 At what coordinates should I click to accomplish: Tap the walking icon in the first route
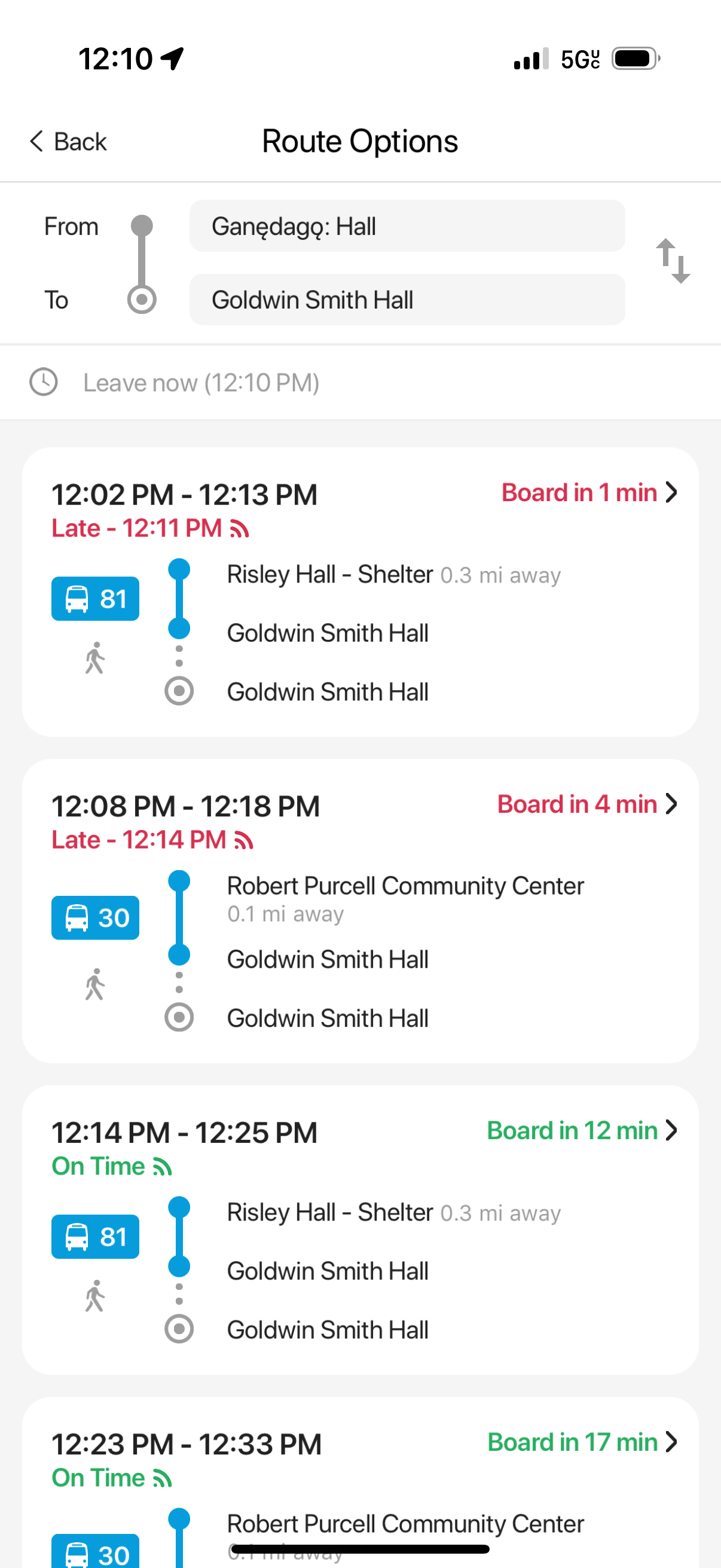pyautogui.click(x=95, y=657)
